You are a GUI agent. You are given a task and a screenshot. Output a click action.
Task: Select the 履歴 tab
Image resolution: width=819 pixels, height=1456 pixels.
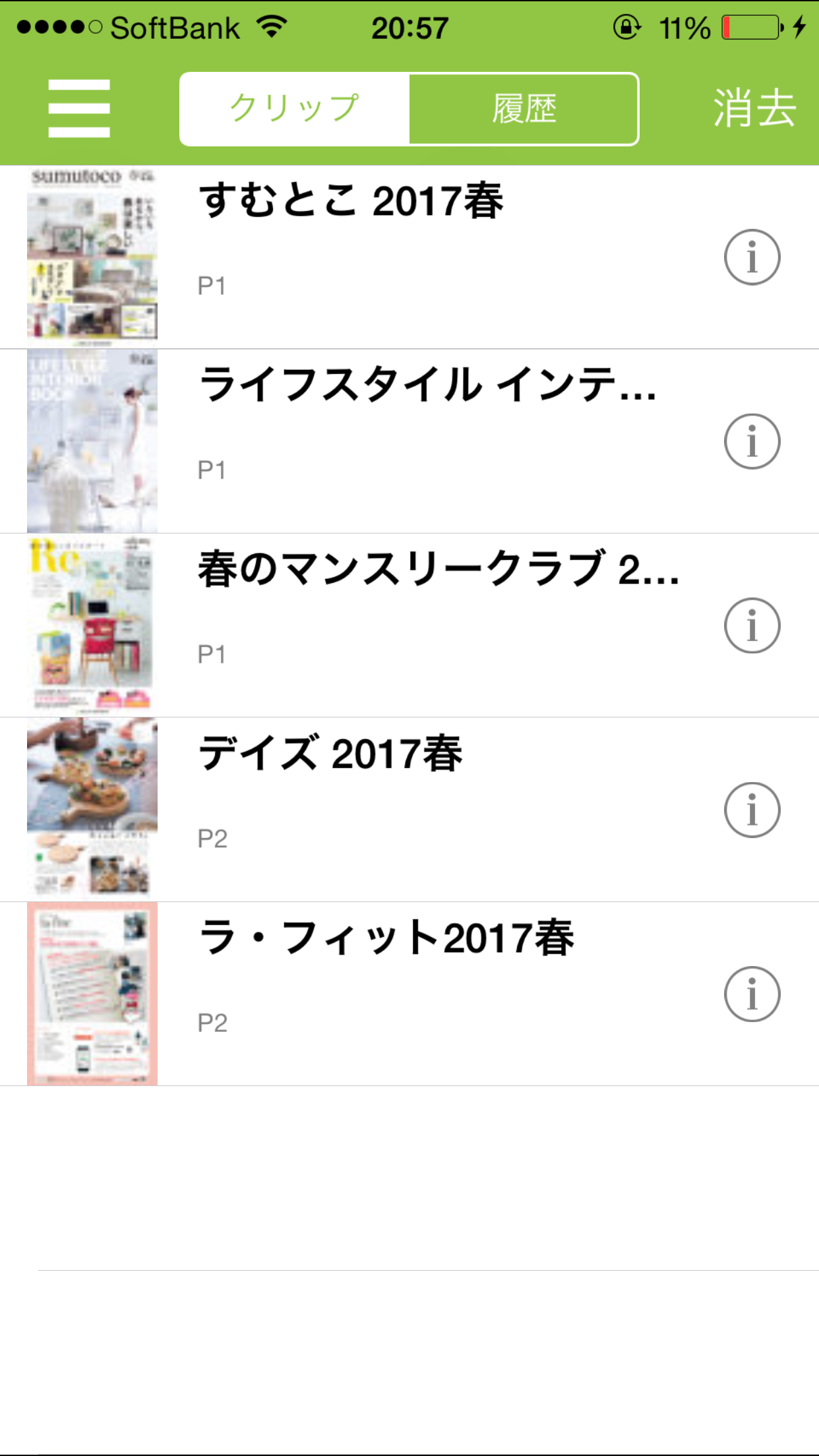524,109
